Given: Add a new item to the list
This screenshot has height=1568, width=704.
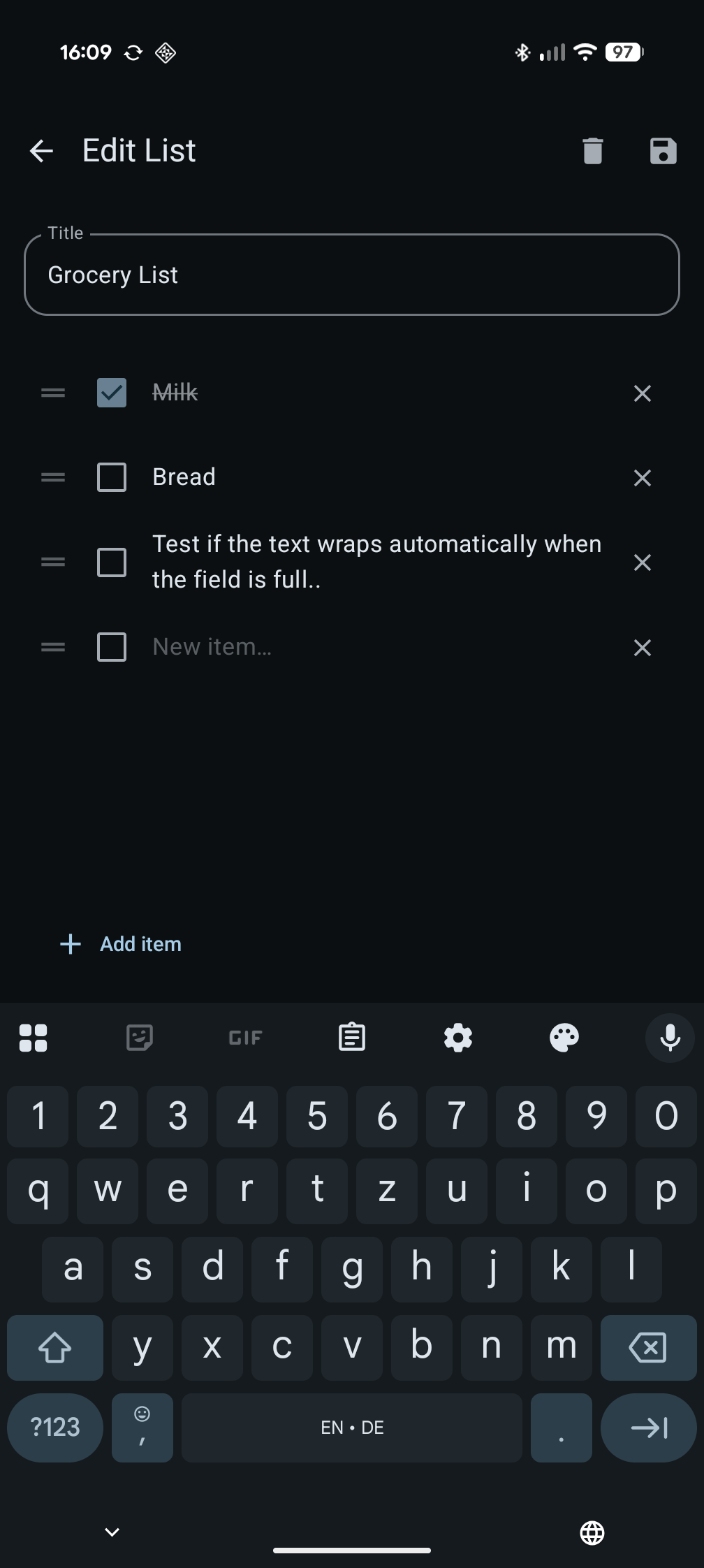Looking at the screenshot, I should pyautogui.click(x=120, y=944).
